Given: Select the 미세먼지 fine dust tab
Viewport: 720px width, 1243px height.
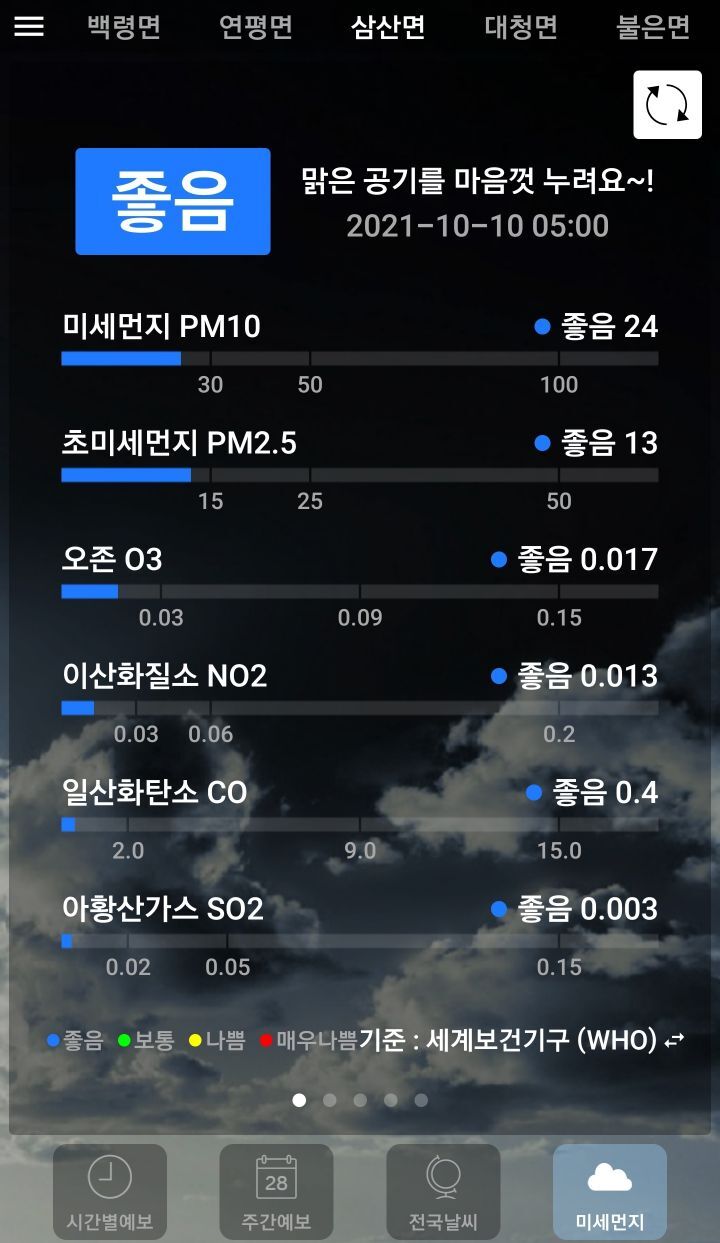Looking at the screenshot, I should [610, 1192].
